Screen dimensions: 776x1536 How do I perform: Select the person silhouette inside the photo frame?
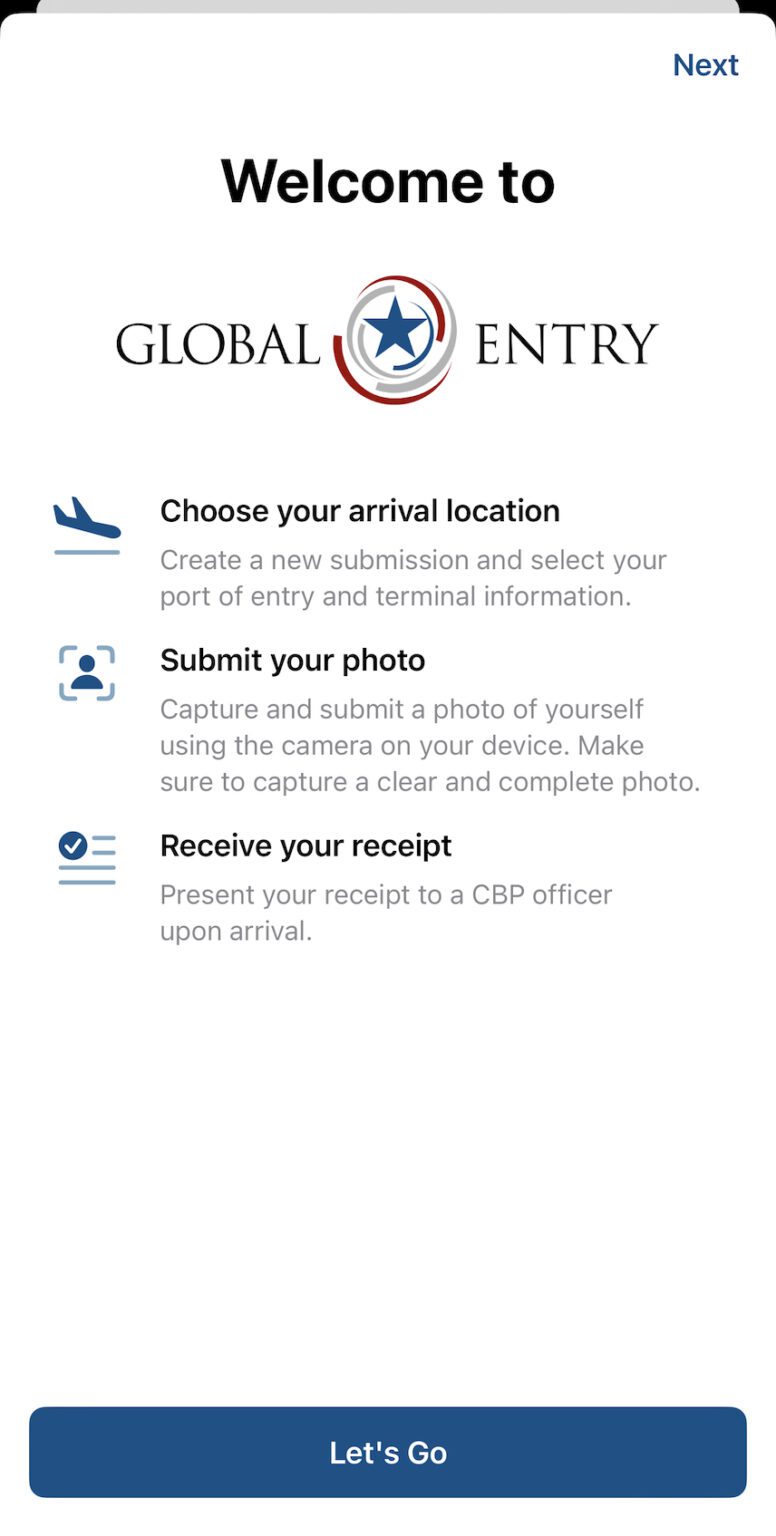tap(86, 672)
